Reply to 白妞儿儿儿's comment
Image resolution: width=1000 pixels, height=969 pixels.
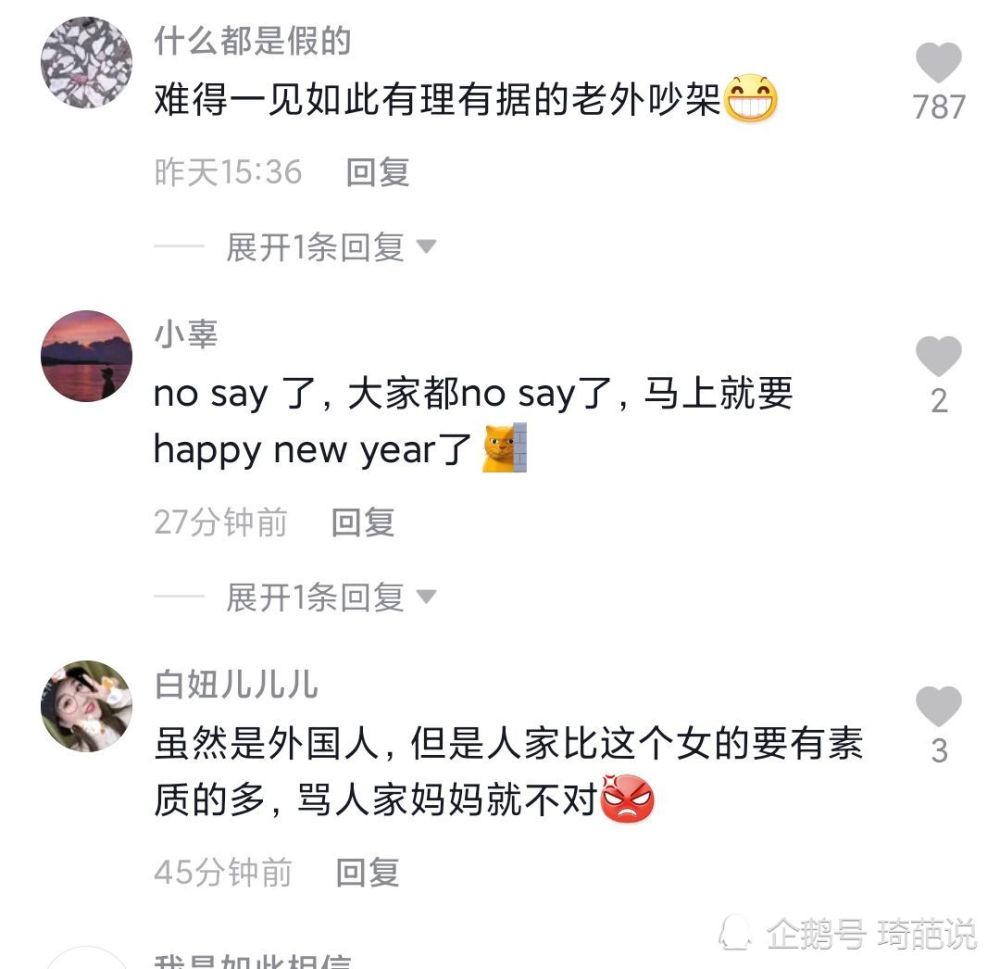[x=368, y=872]
